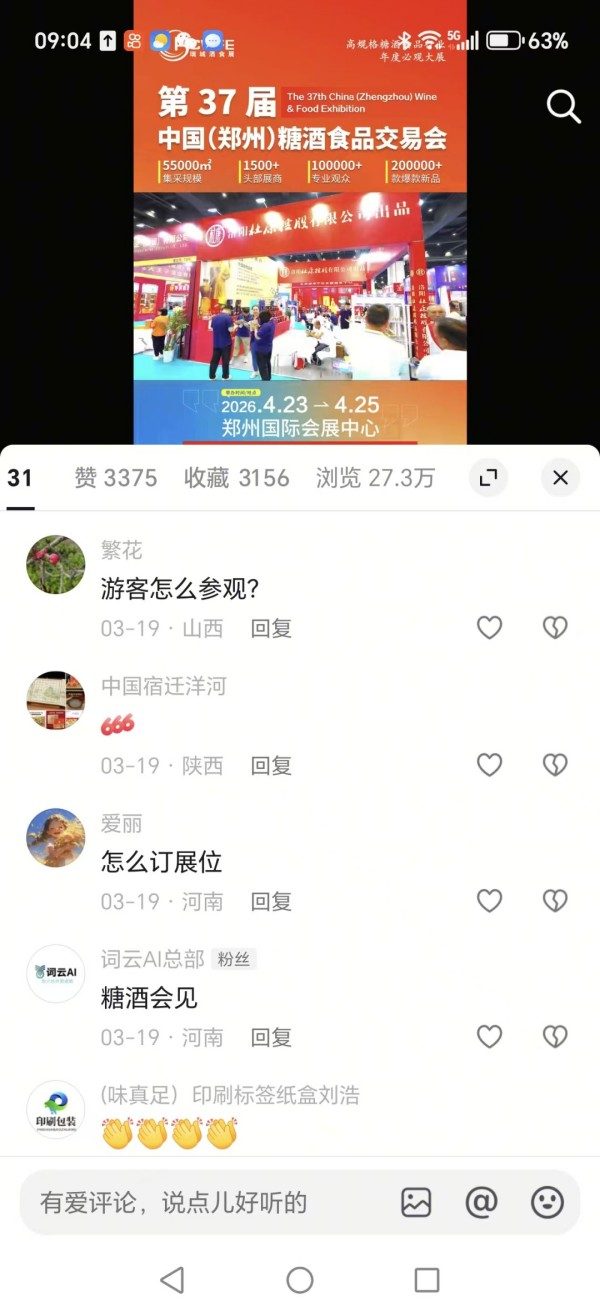Reply to 中国宿迁洋河's comment
Image resolution: width=600 pixels, height=1312 pixels.
[x=271, y=765]
